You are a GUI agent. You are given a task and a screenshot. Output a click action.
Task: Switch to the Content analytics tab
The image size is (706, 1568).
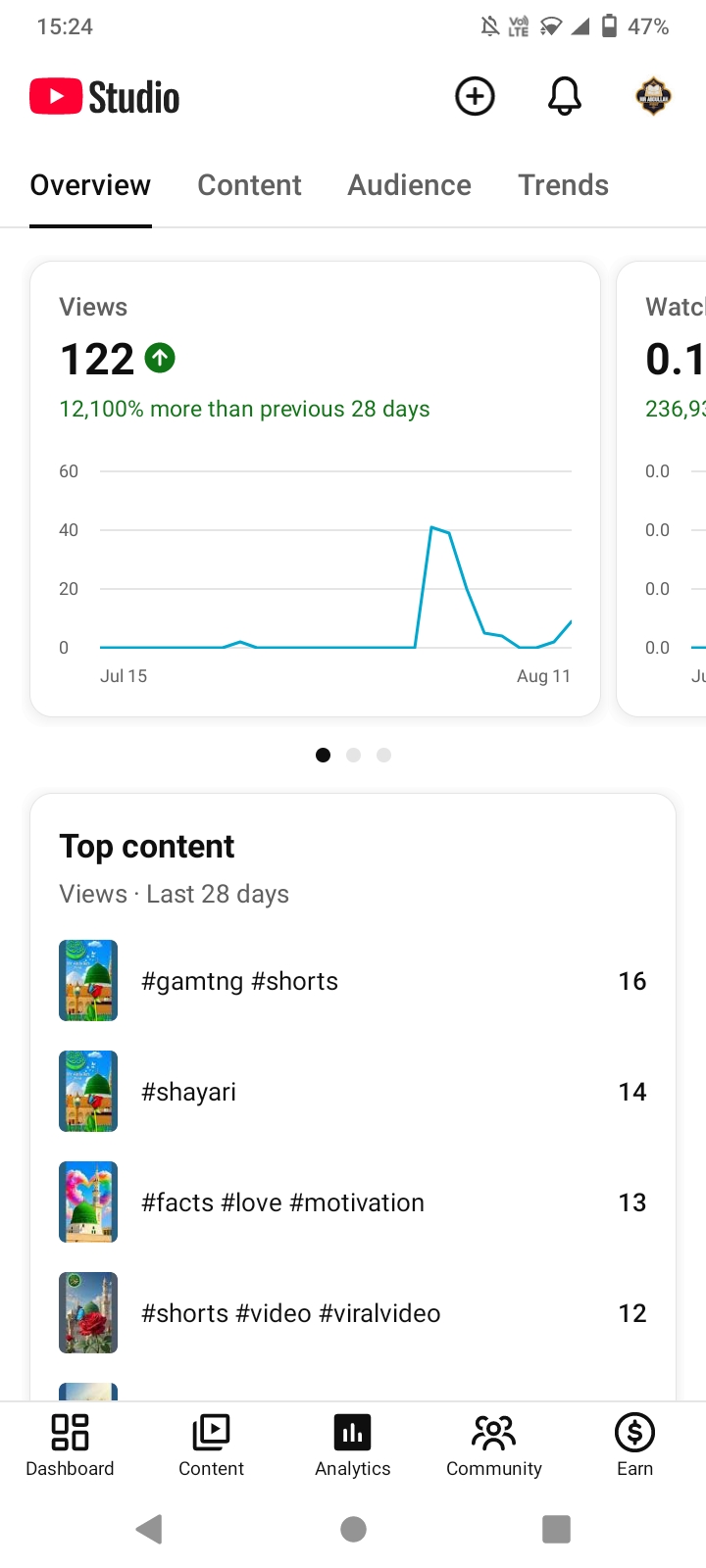pyautogui.click(x=249, y=185)
